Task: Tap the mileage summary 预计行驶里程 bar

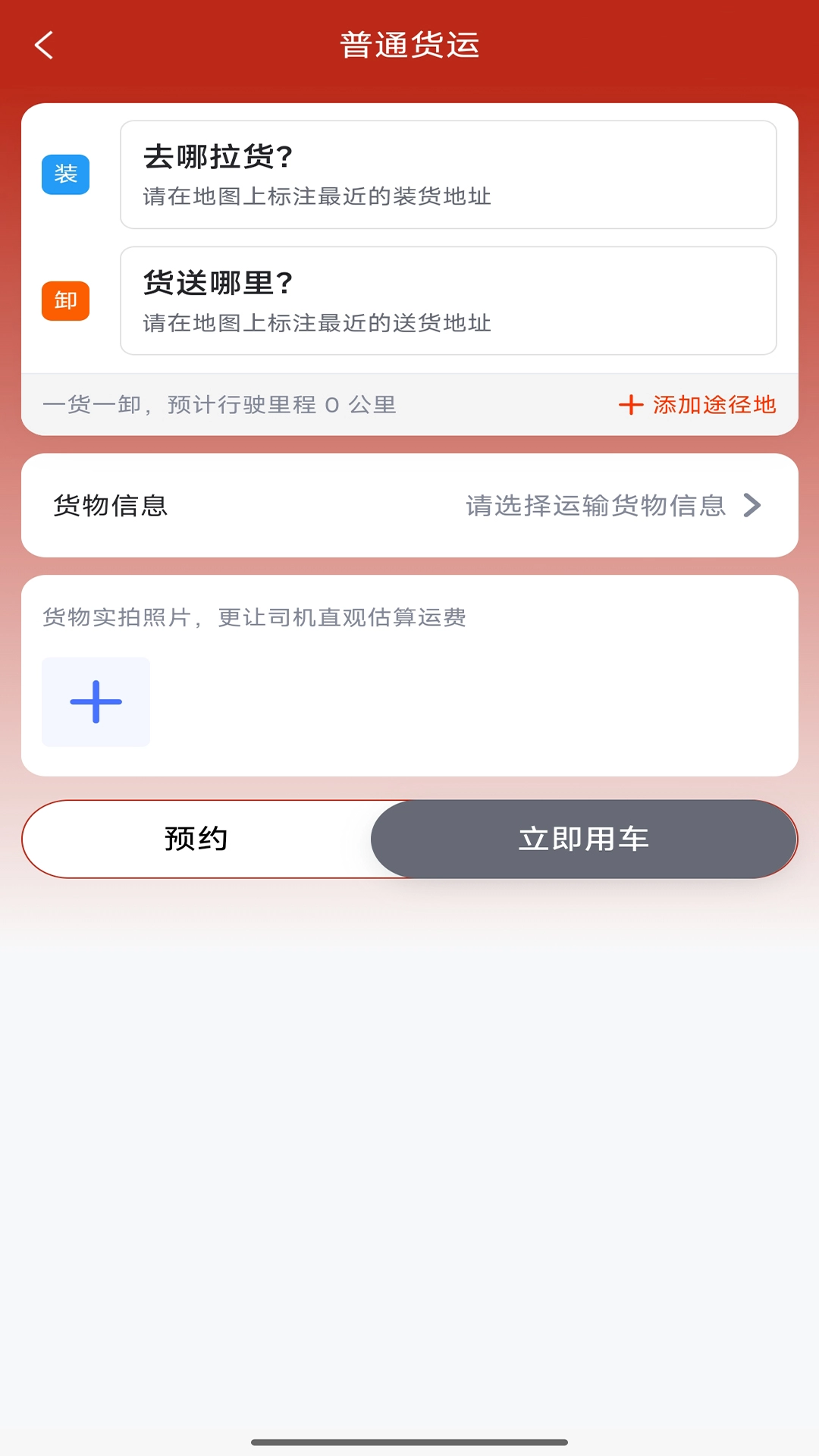Action: 221,406
